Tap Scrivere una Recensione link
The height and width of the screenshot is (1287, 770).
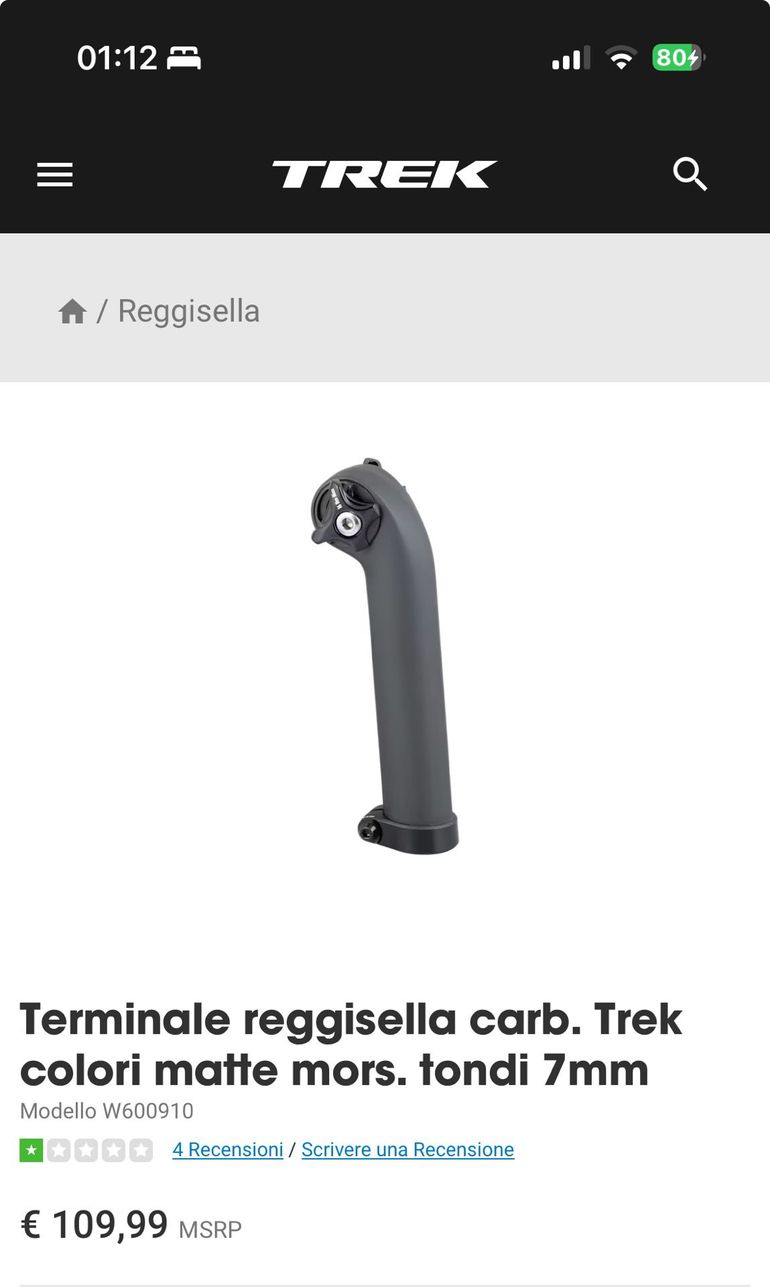click(407, 1150)
